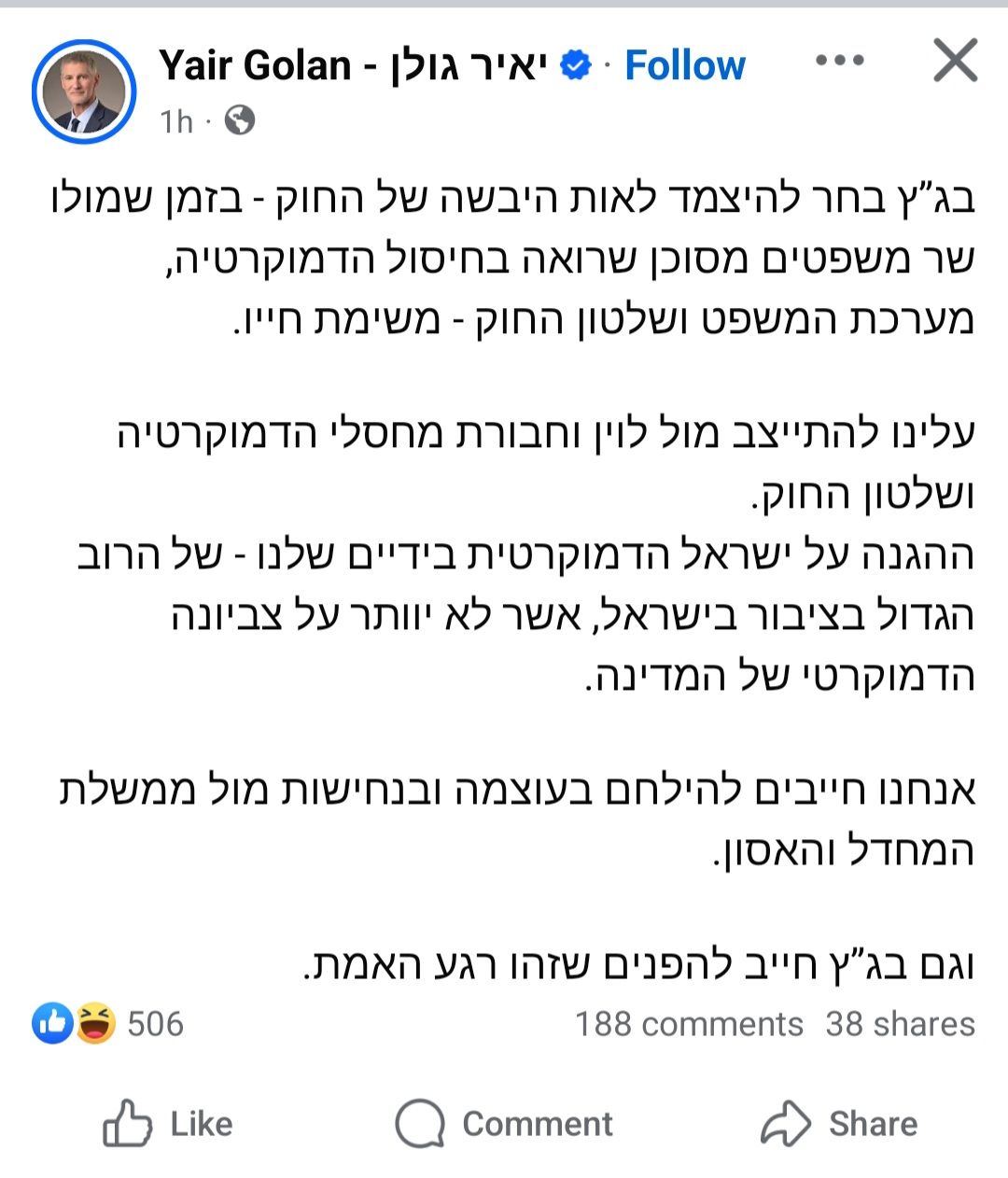Follow Yair Golan's page

pyautogui.click(x=684, y=65)
